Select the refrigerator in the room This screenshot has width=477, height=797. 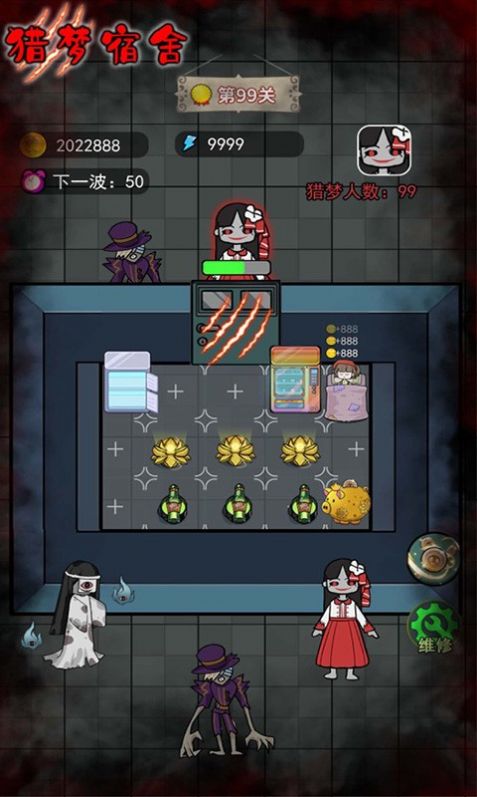[131, 382]
